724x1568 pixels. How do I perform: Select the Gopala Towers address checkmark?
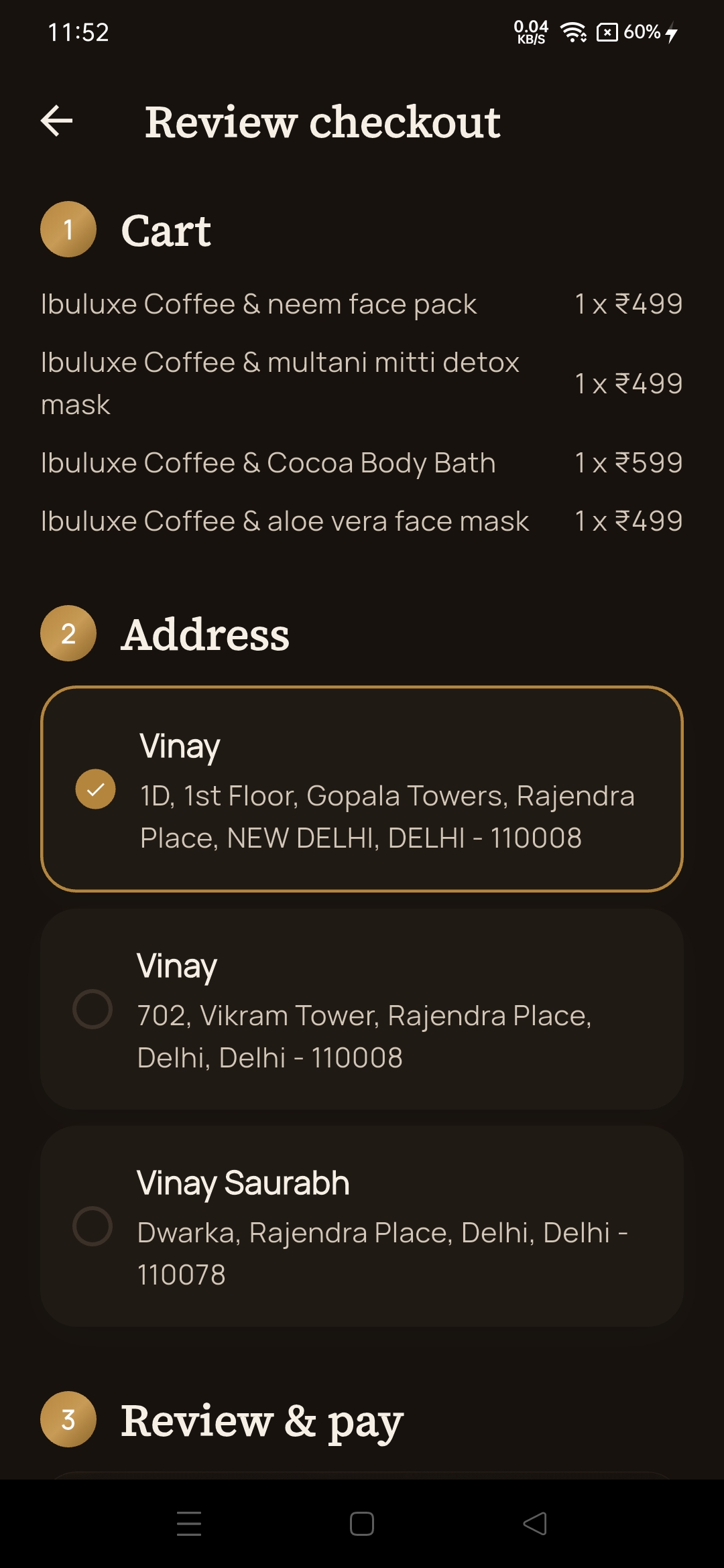click(x=95, y=790)
